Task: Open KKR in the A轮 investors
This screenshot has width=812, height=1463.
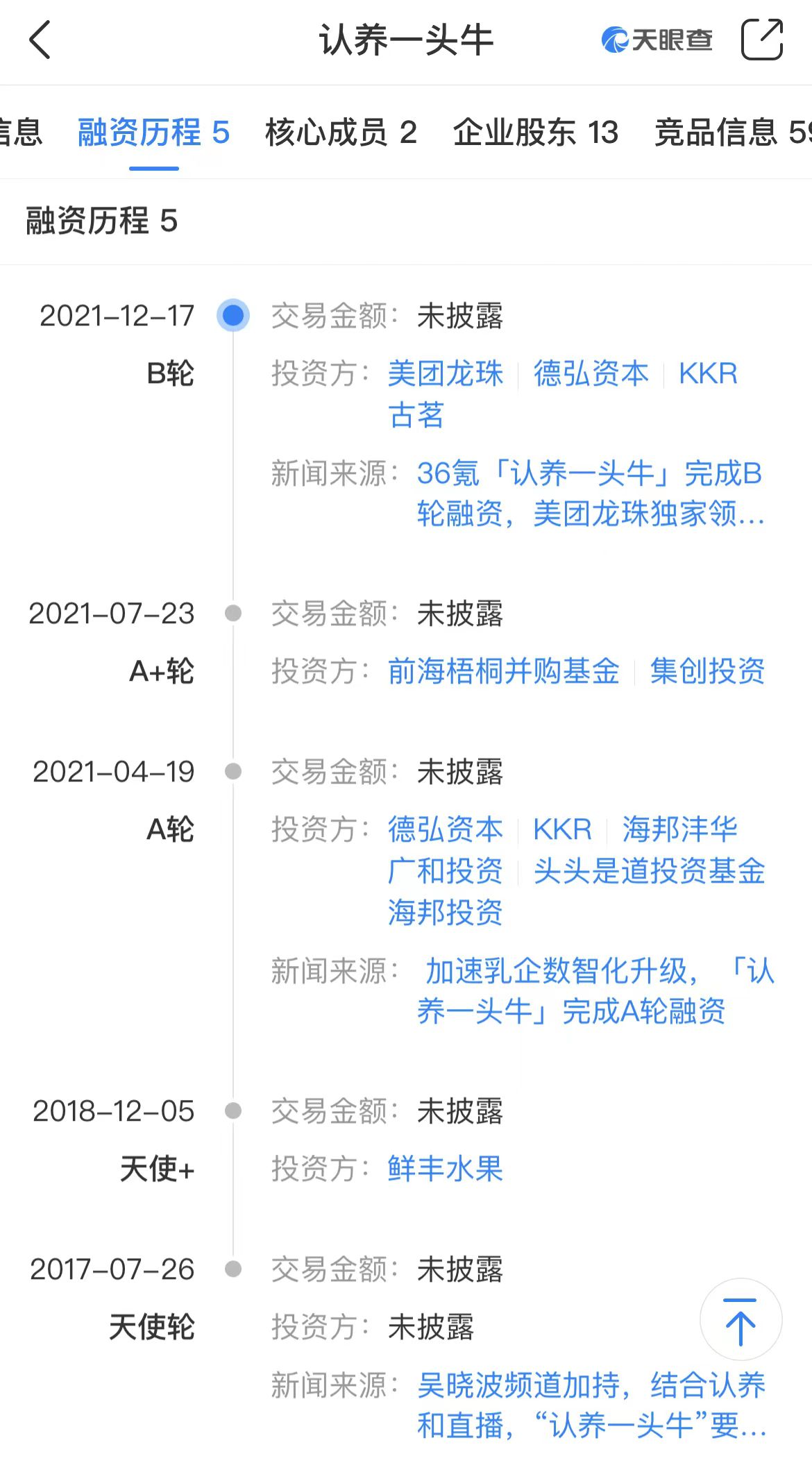Action: point(562,829)
